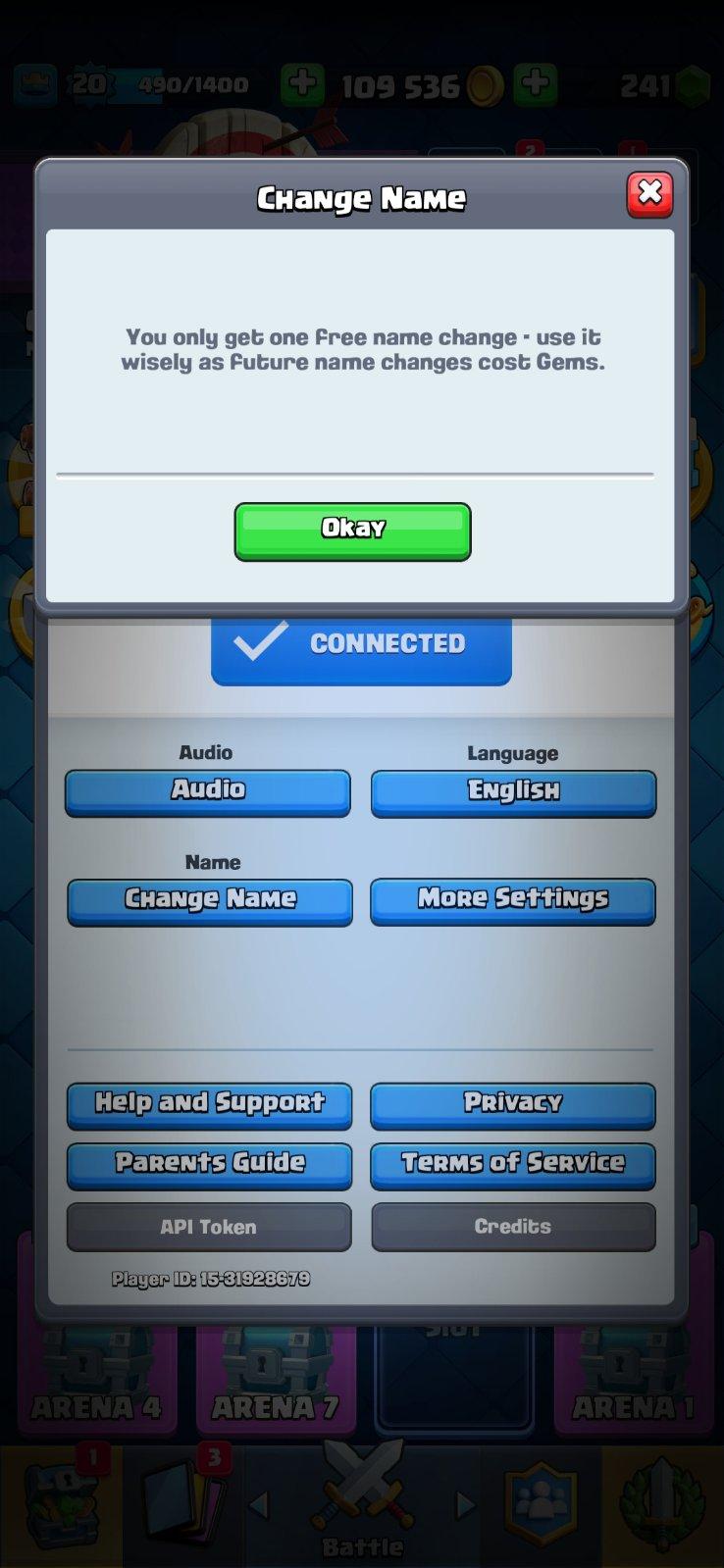Open the API Token option

click(x=209, y=1226)
